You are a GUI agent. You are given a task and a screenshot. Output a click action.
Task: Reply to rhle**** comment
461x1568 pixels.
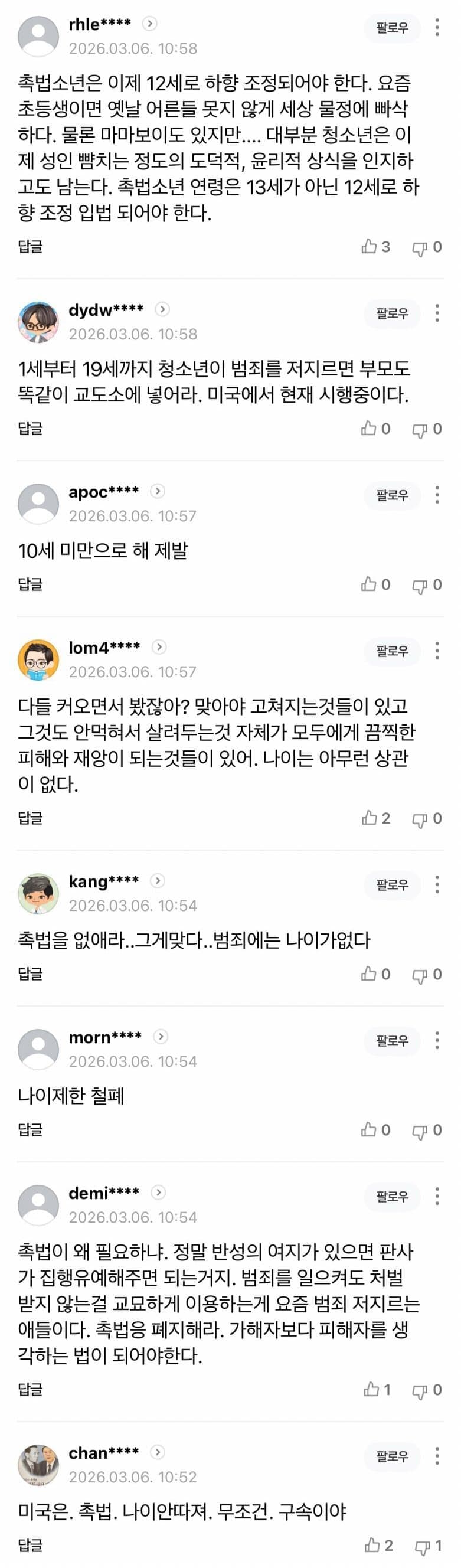click(31, 247)
